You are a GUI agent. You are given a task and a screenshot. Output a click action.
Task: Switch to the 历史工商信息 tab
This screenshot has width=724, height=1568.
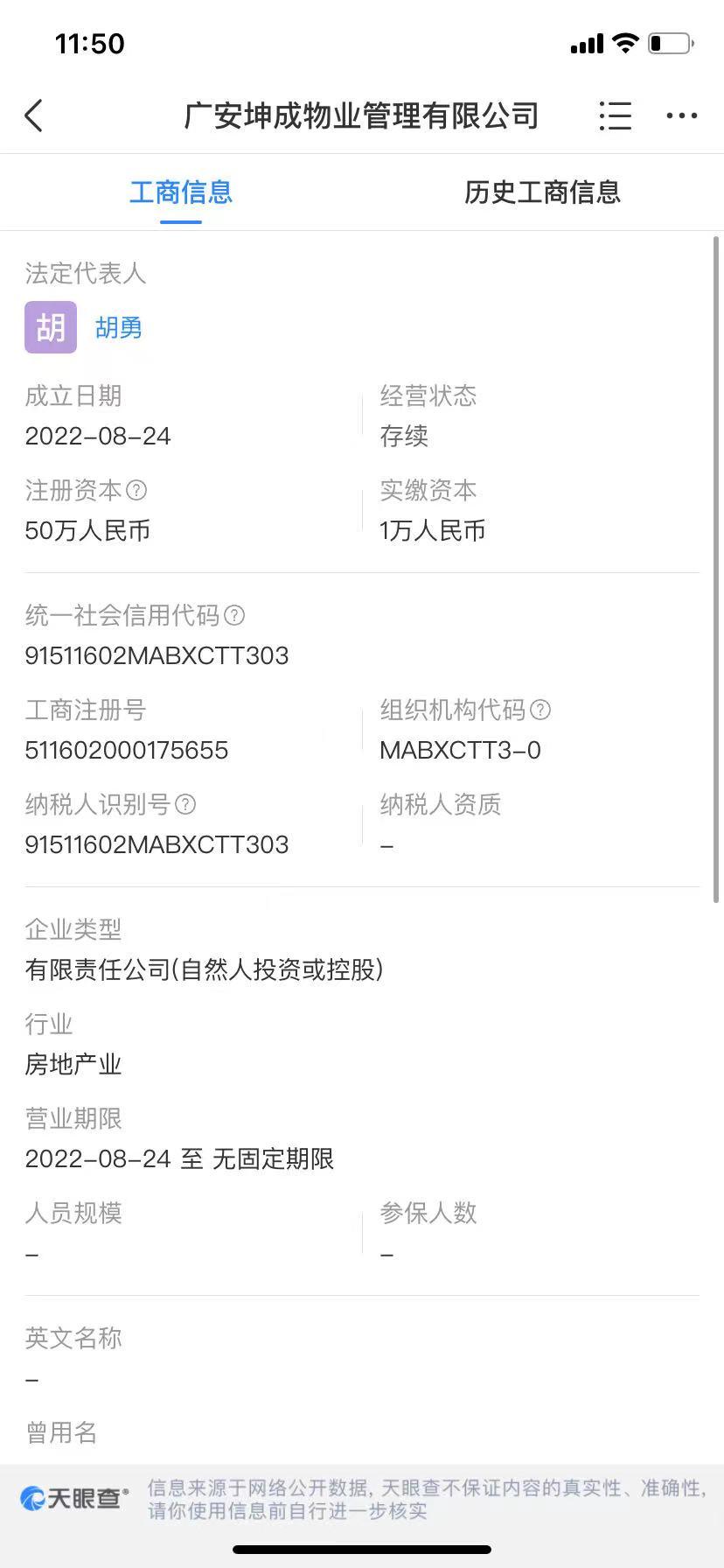(x=542, y=192)
